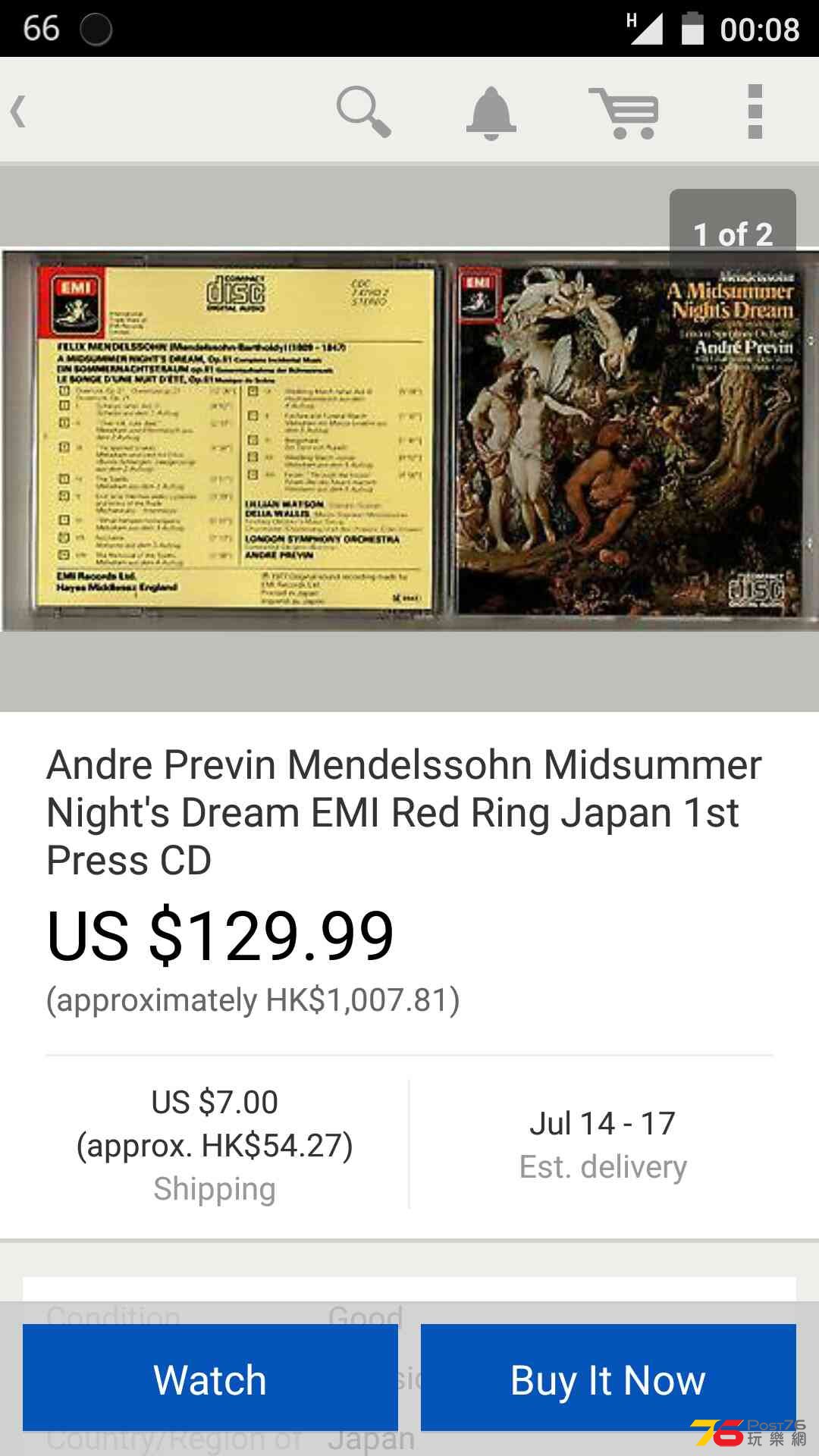Tap Buy It Now button

(608, 1377)
